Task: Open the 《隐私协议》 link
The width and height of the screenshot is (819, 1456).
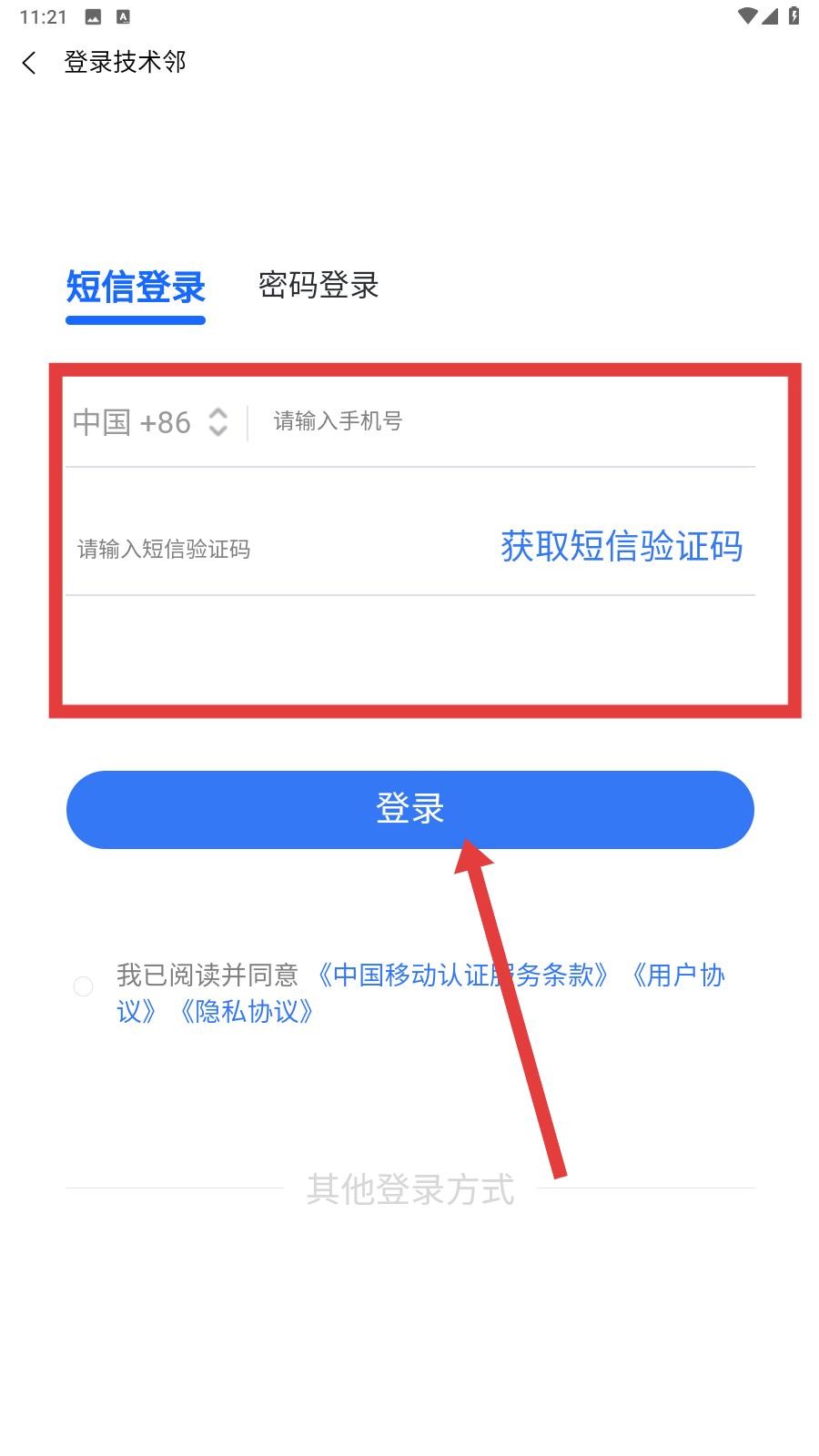Action: (x=246, y=1012)
